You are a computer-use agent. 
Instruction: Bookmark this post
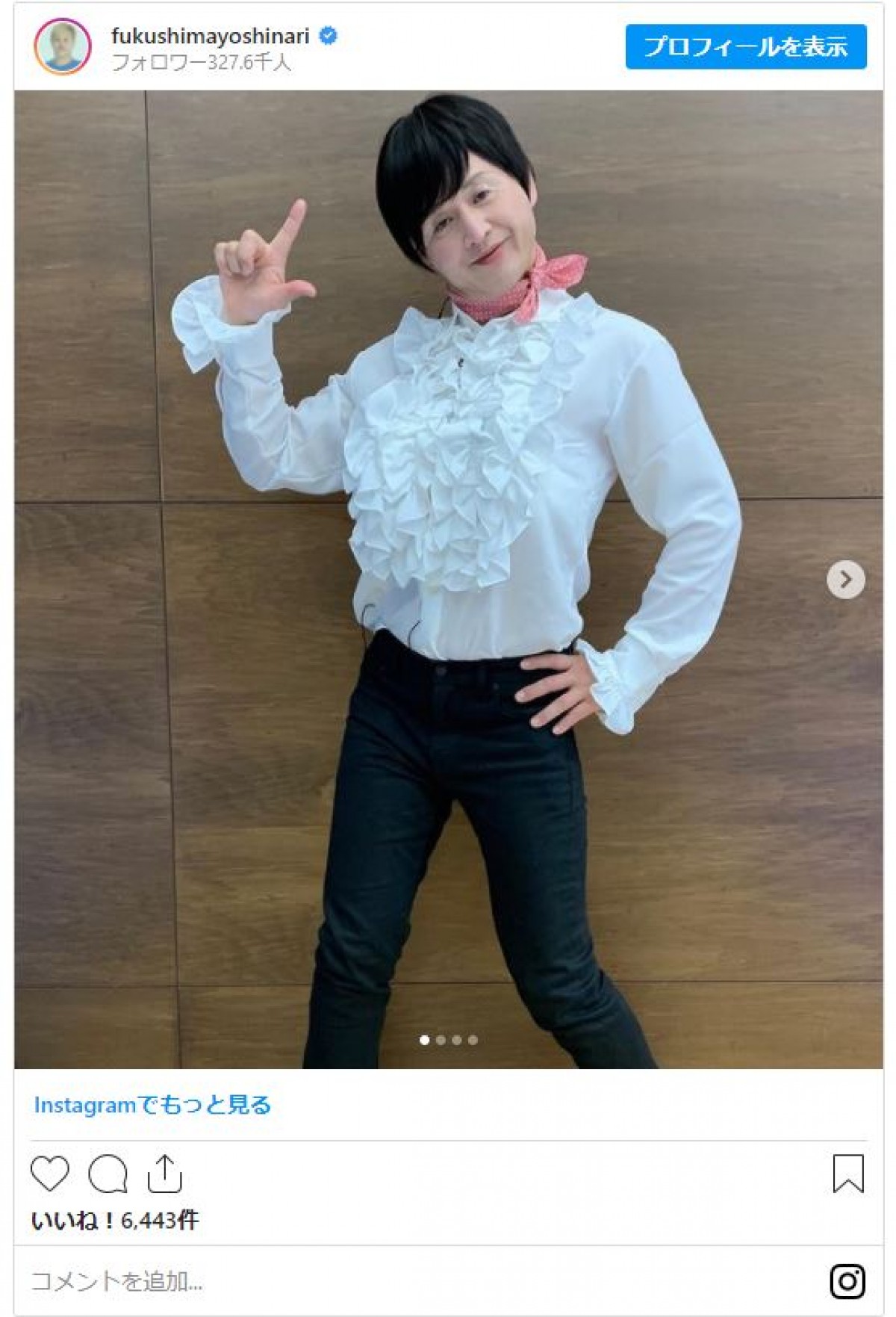[x=847, y=1173]
